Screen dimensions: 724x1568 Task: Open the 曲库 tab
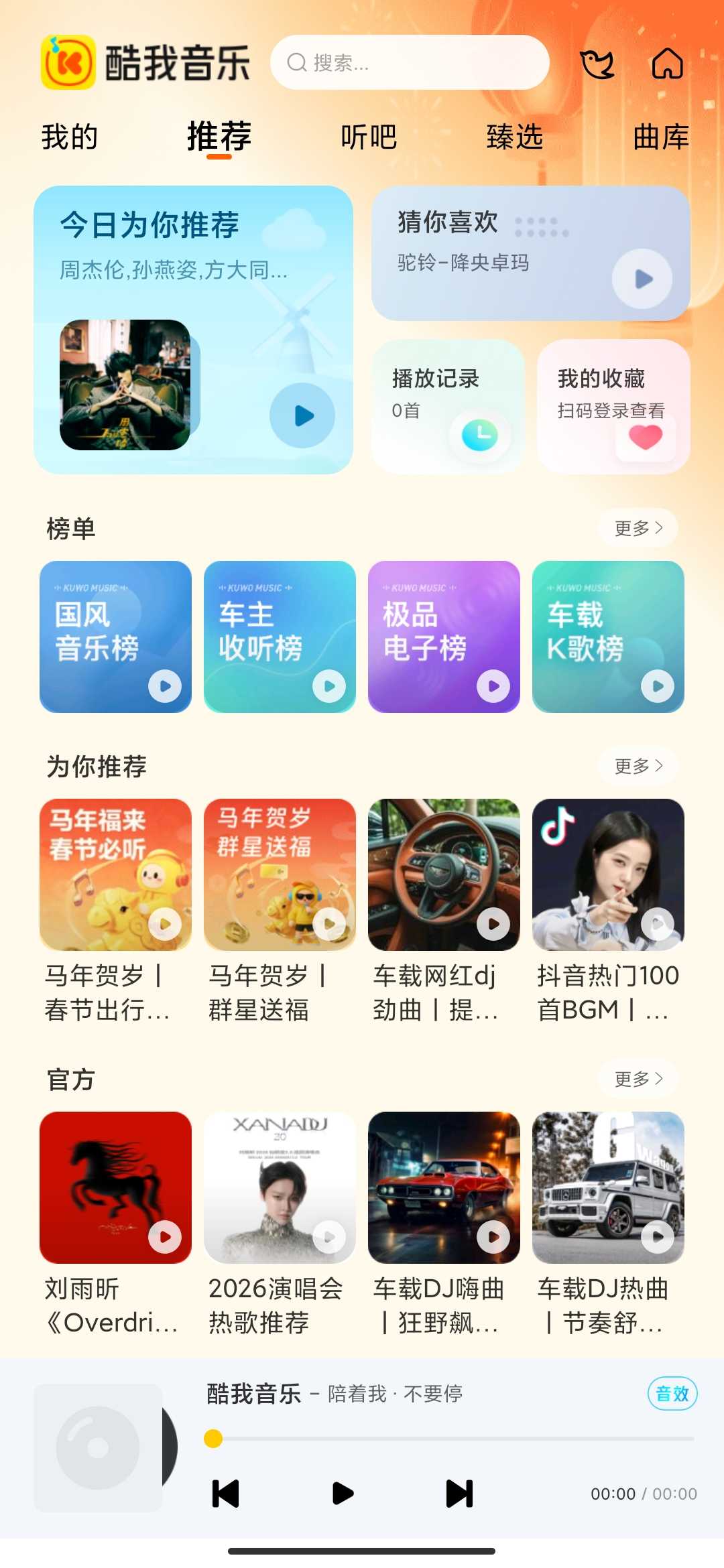click(x=661, y=137)
